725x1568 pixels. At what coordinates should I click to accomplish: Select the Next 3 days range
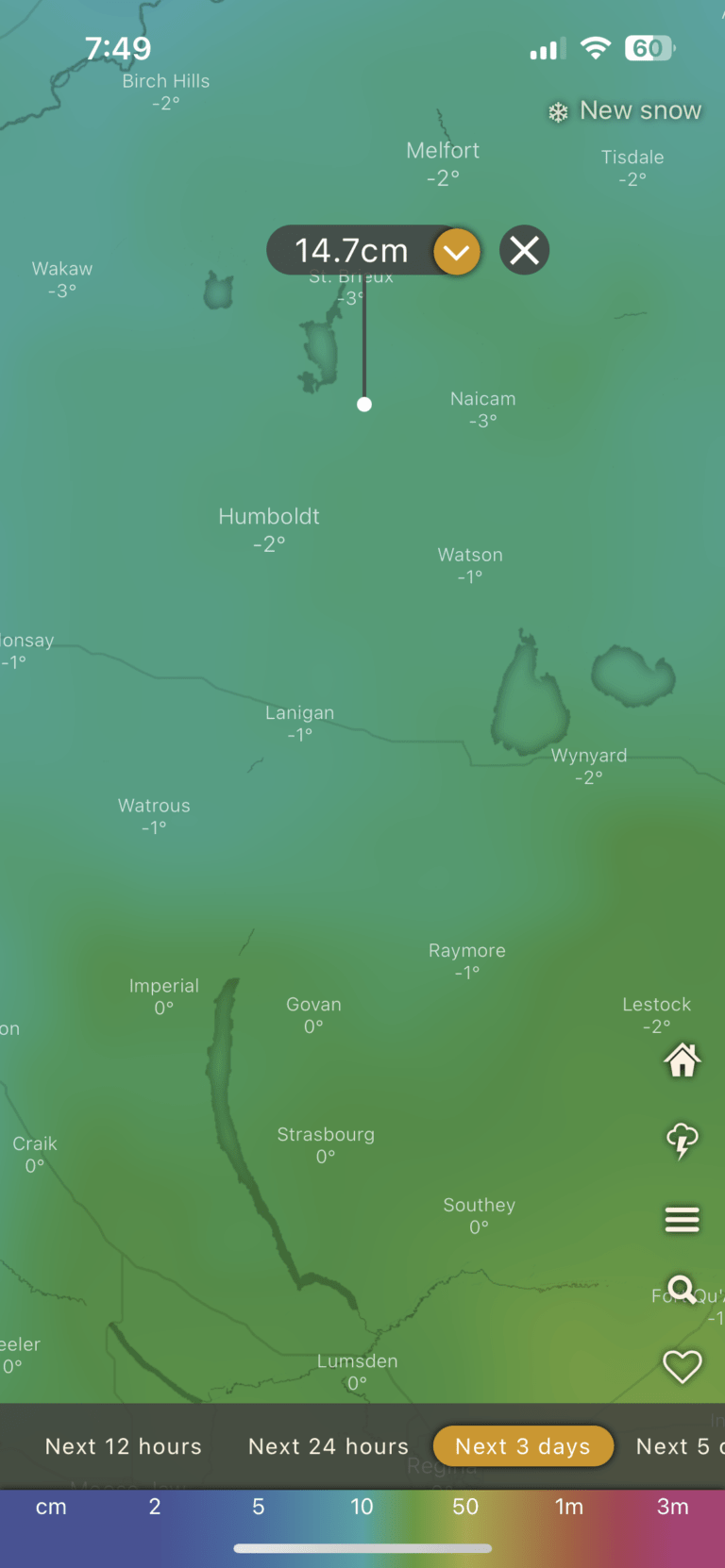[x=523, y=1446]
